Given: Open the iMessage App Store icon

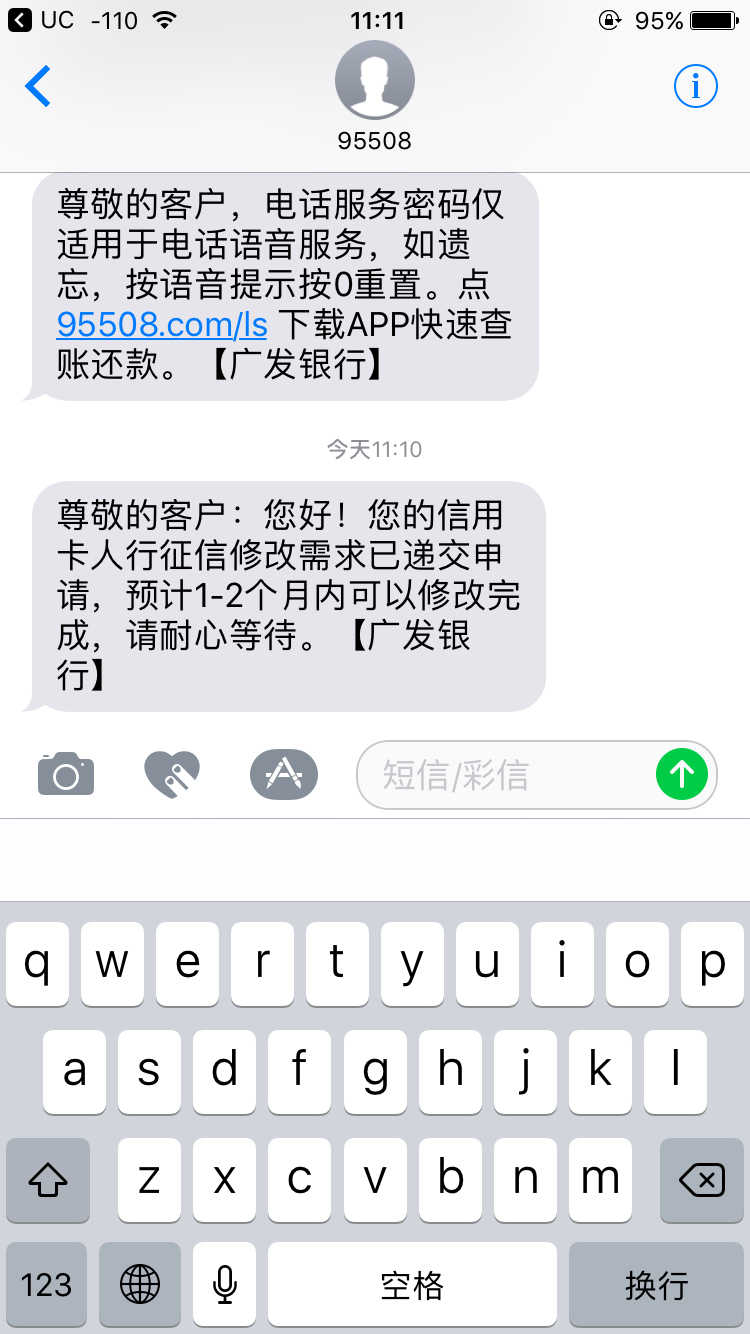Looking at the screenshot, I should tap(283, 773).
